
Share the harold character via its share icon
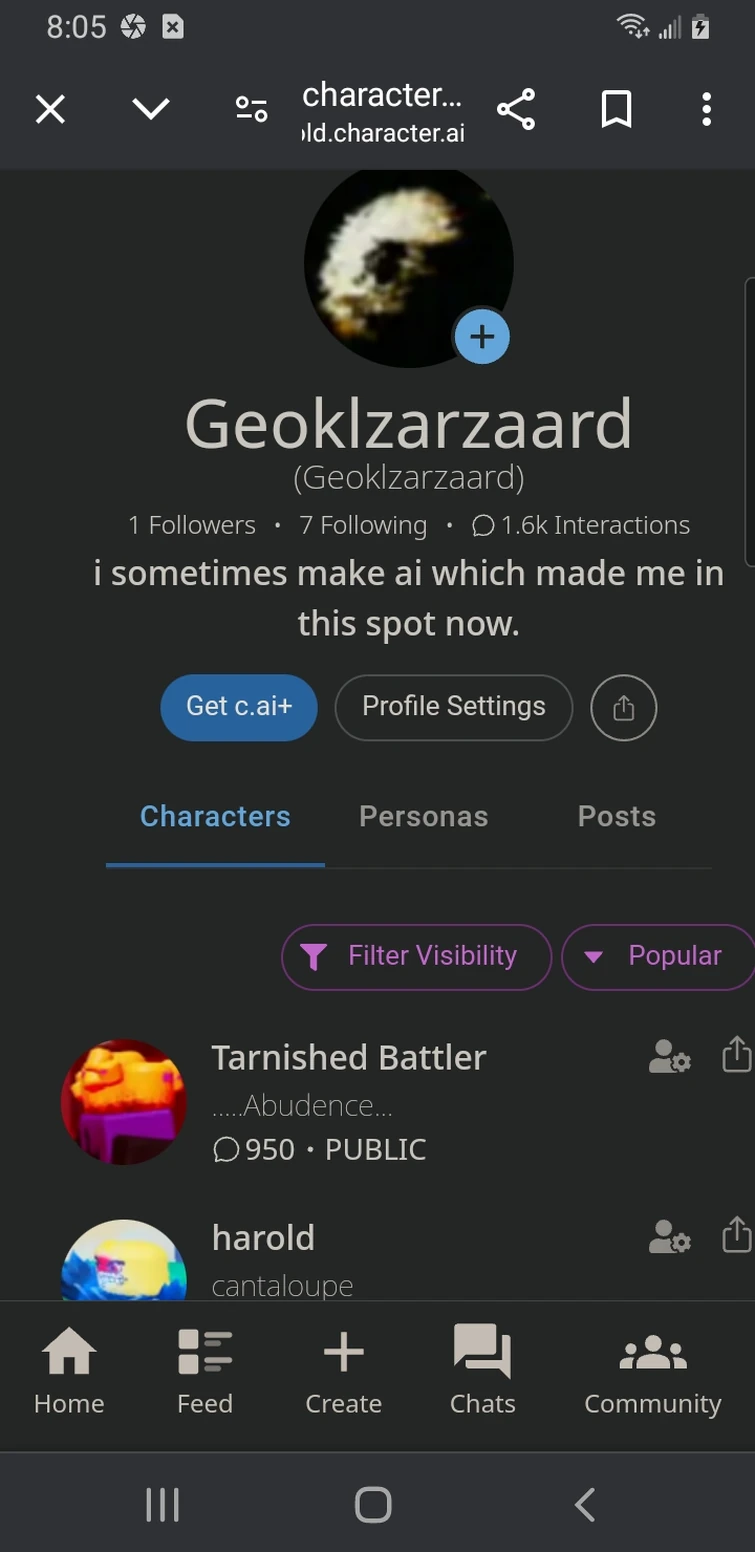tap(736, 1235)
